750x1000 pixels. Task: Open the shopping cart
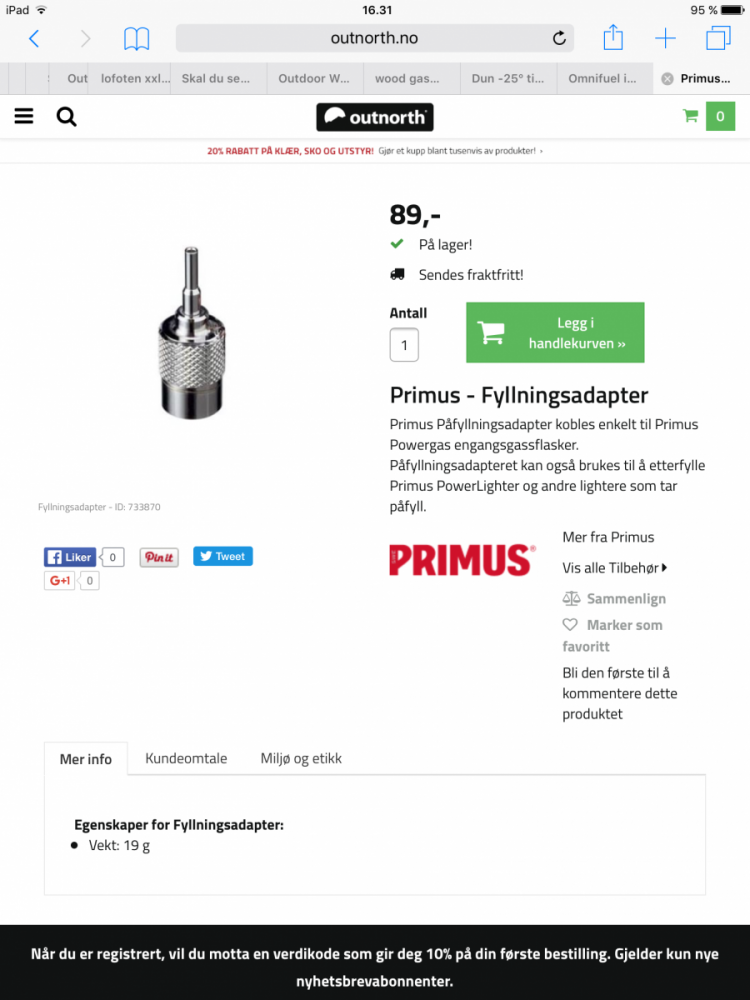(x=707, y=117)
